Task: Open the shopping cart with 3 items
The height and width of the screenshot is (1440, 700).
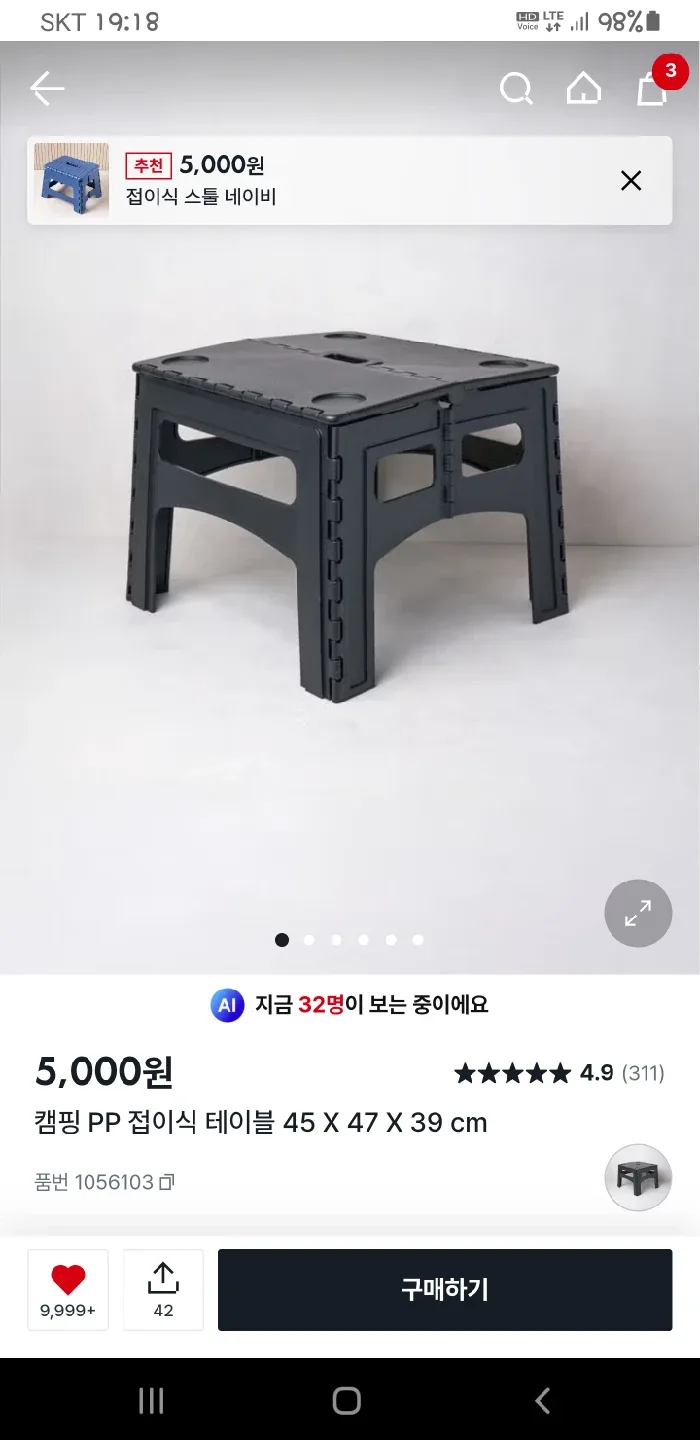Action: coord(653,87)
